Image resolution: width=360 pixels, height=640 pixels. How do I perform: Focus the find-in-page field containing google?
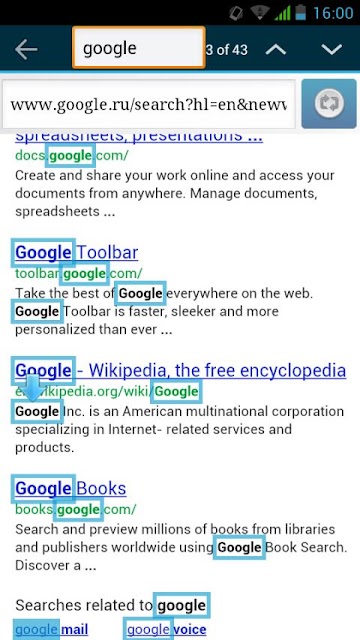(138, 47)
